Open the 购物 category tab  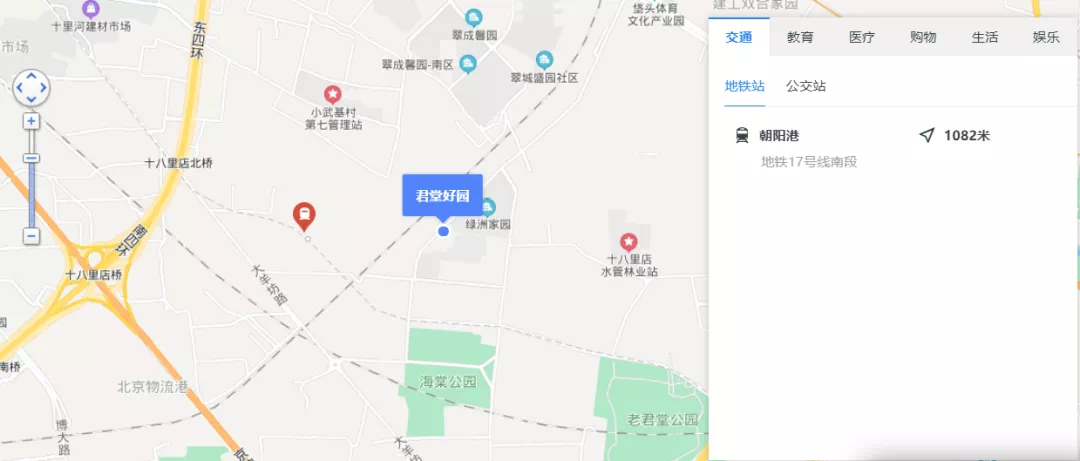tap(923, 37)
